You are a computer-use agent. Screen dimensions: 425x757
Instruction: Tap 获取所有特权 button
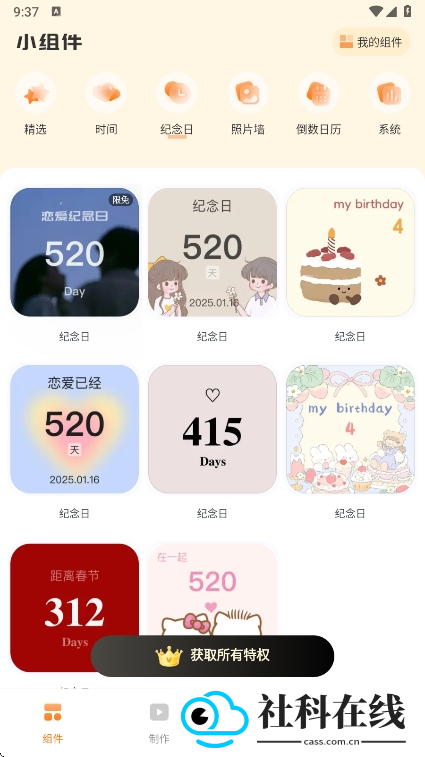[x=212, y=656]
